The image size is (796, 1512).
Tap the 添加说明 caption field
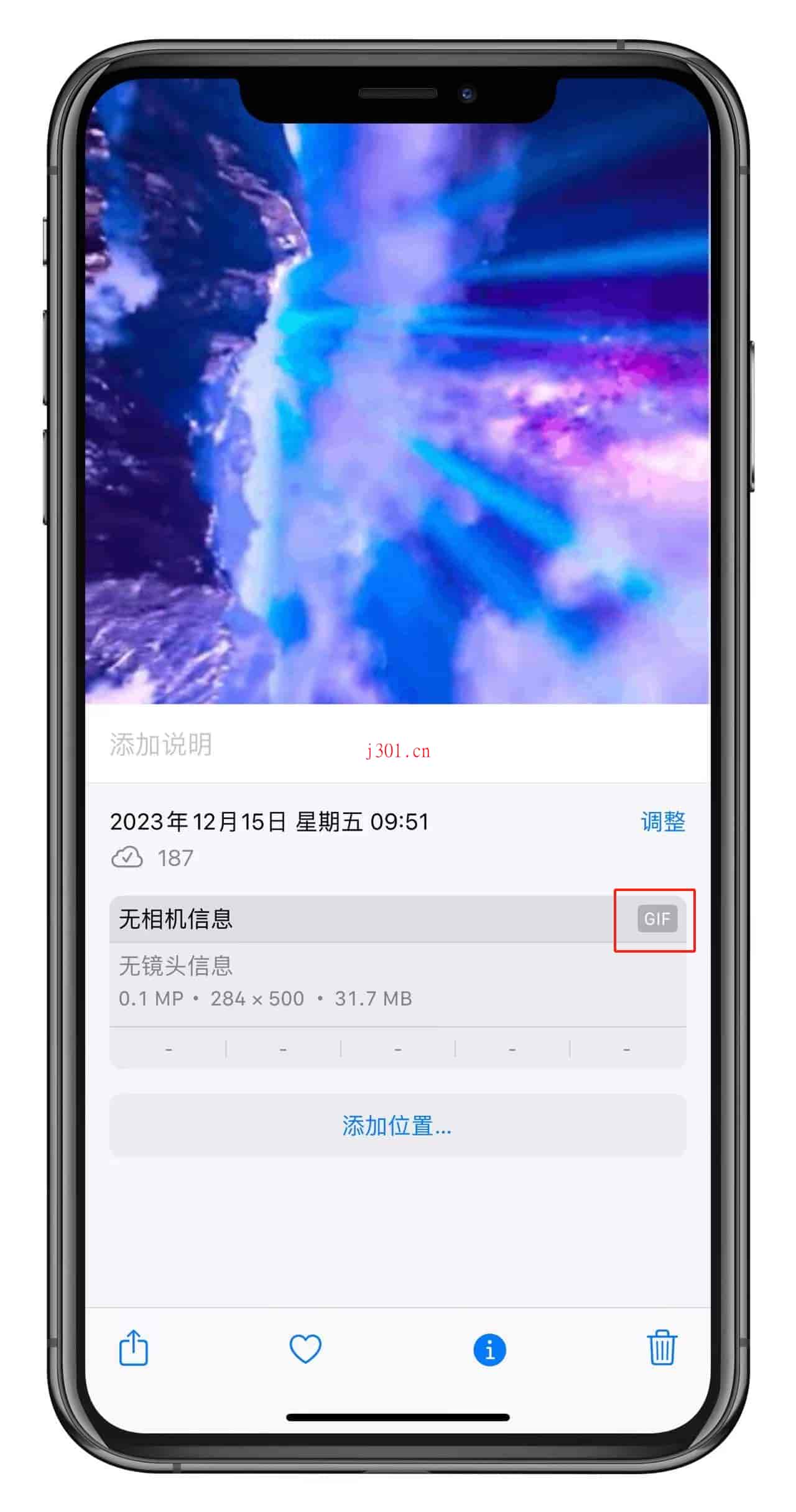click(x=161, y=745)
